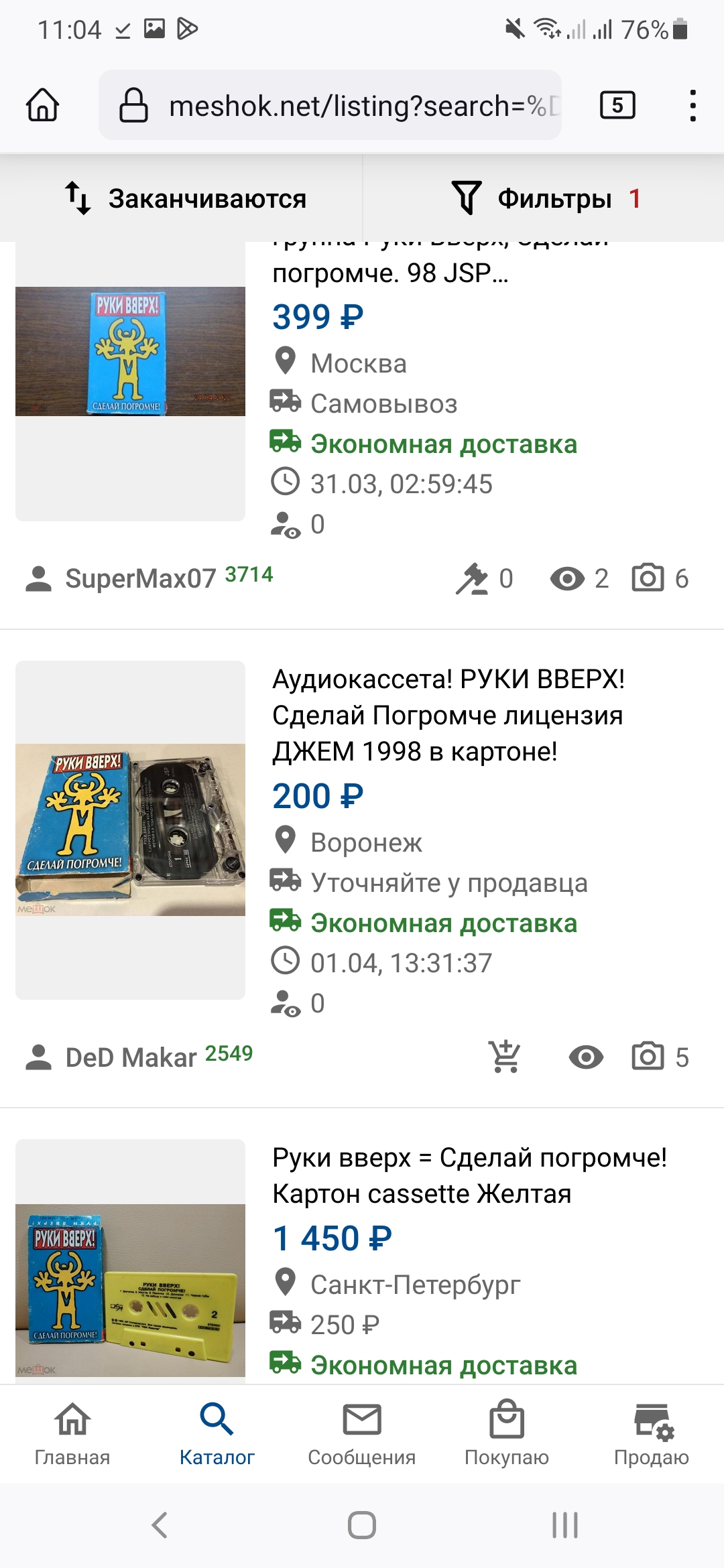724x1568 pixels.
Task: Add DeD Makar's cassette to cart
Action: 505,1057
